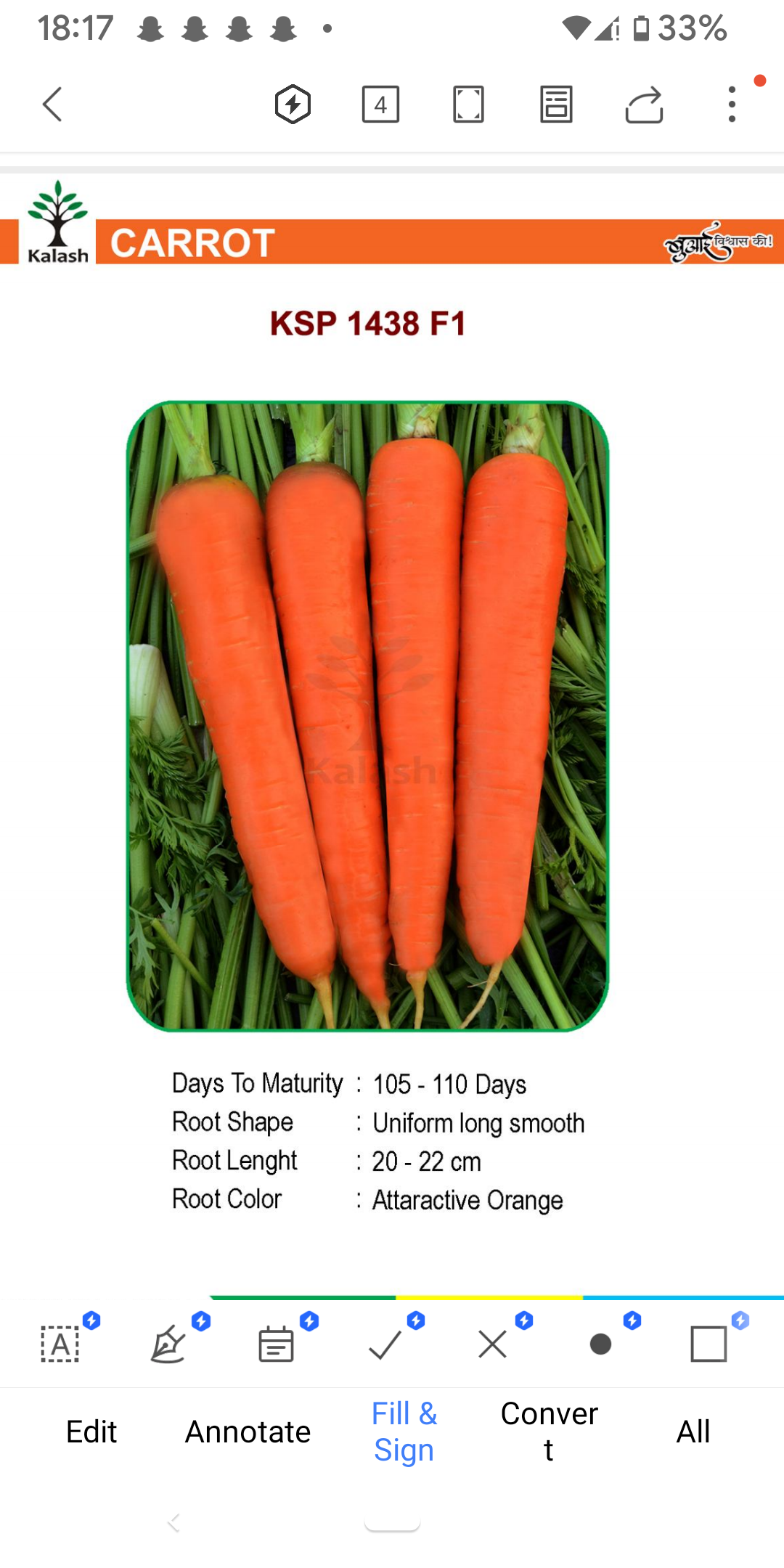Viewport: 784px width, 1568px height.
Task: Select the add text box tool
Action: 60,1344
